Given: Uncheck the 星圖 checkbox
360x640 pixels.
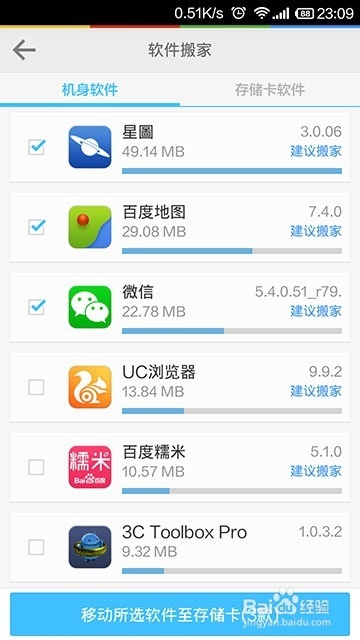Looking at the screenshot, I should 37,147.
